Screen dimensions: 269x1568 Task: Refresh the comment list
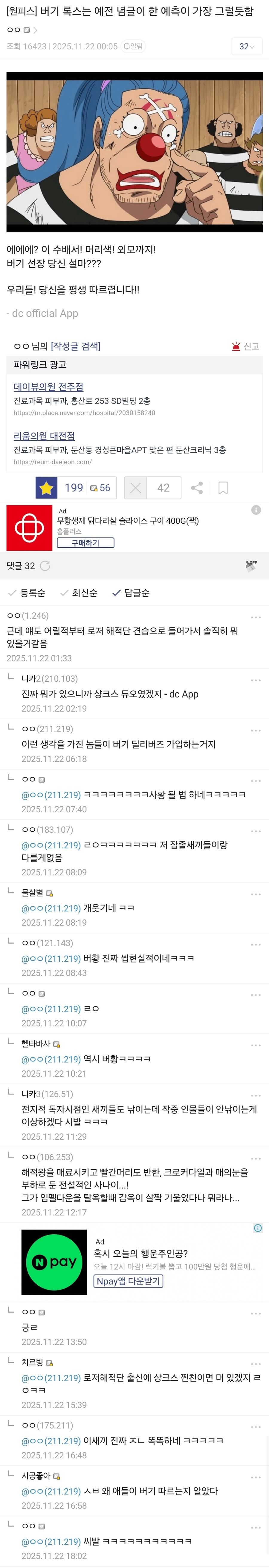tap(45, 566)
